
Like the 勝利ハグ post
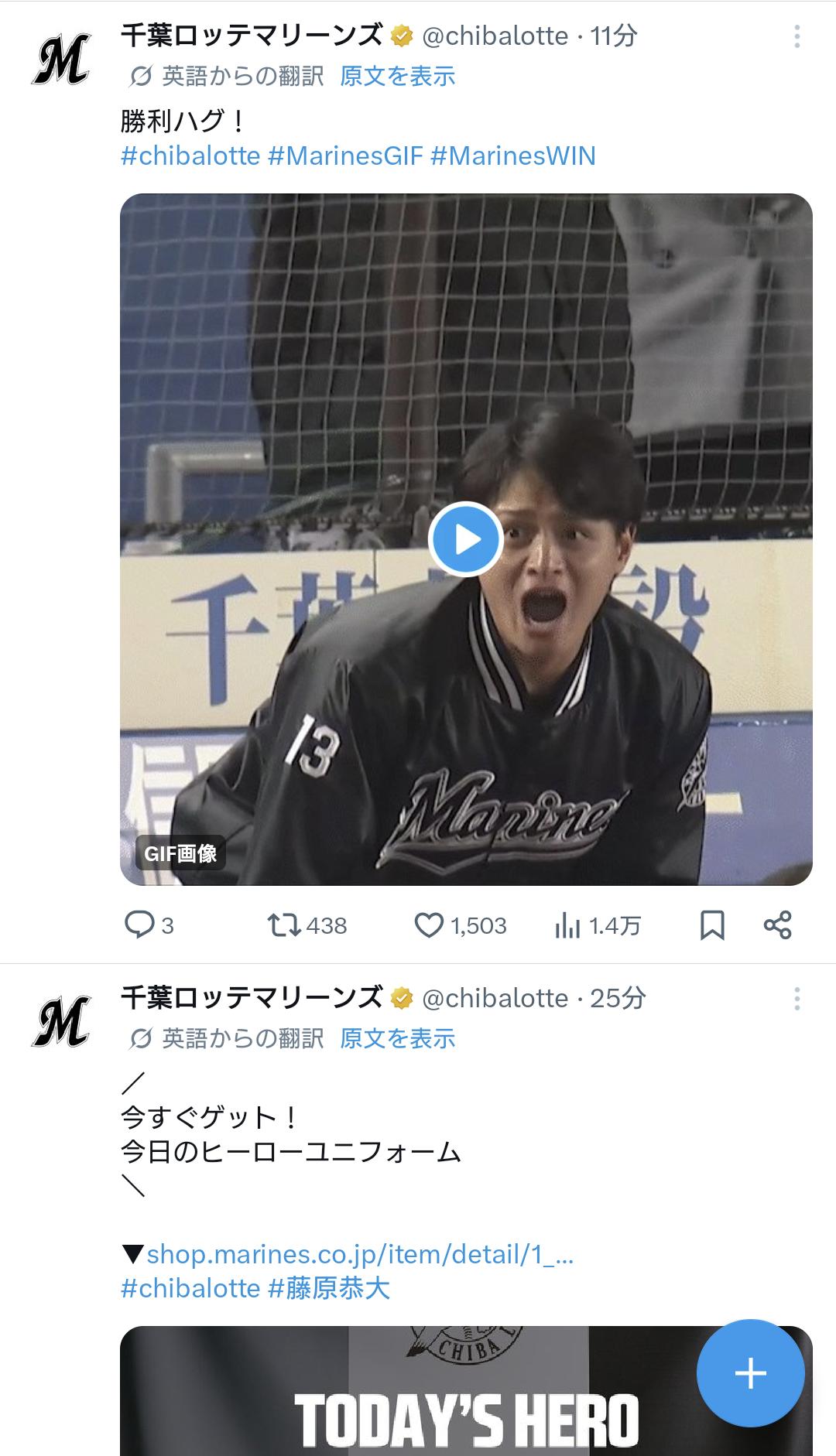[428, 925]
